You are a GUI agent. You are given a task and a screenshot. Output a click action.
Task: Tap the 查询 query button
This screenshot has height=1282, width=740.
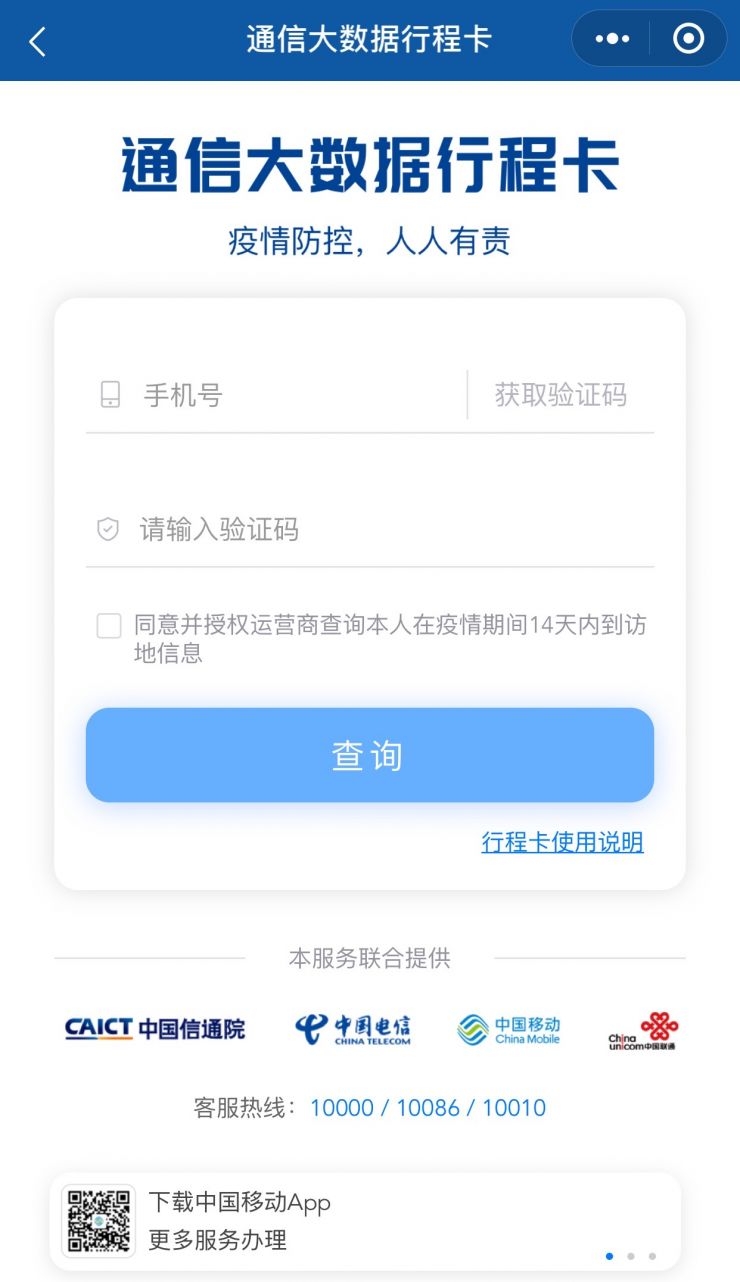(x=370, y=755)
